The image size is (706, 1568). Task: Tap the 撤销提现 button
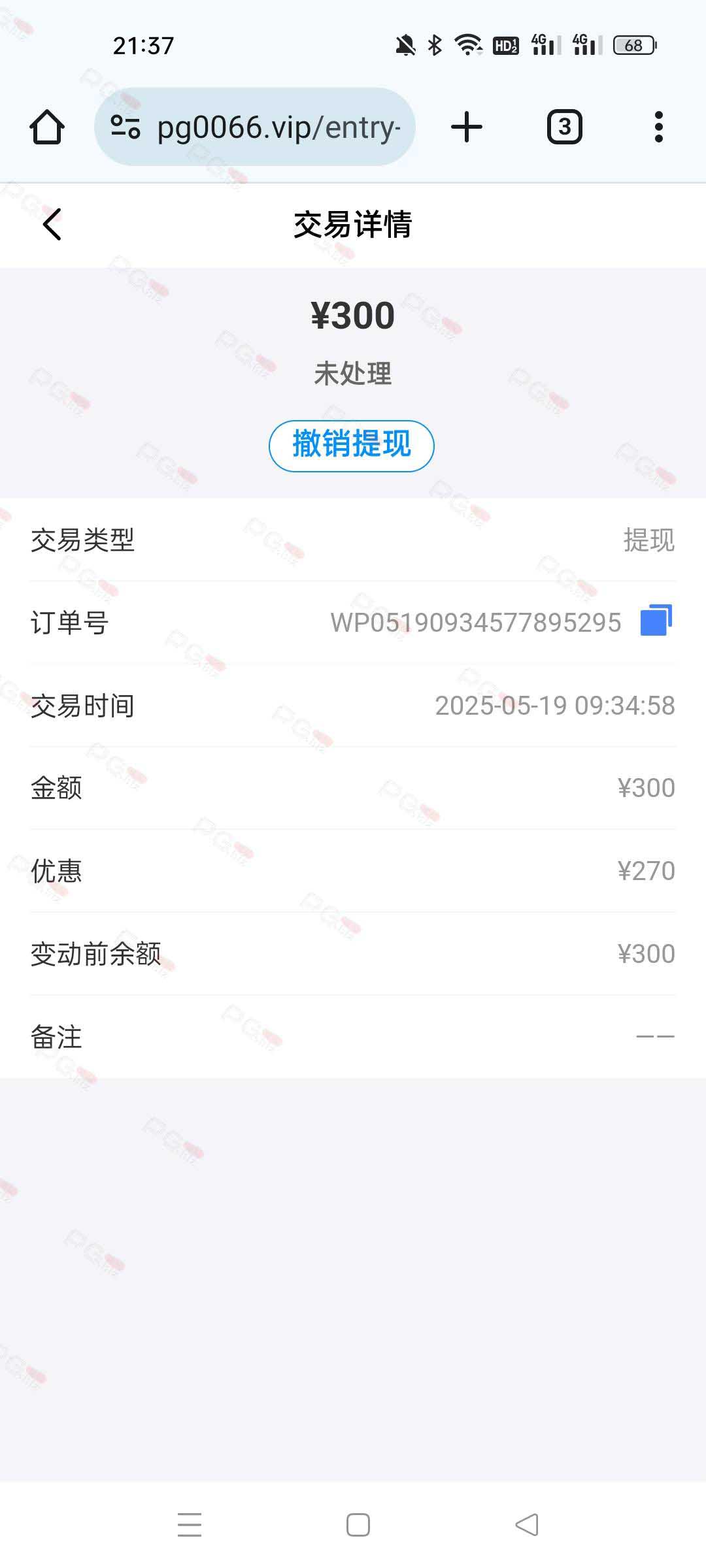352,446
